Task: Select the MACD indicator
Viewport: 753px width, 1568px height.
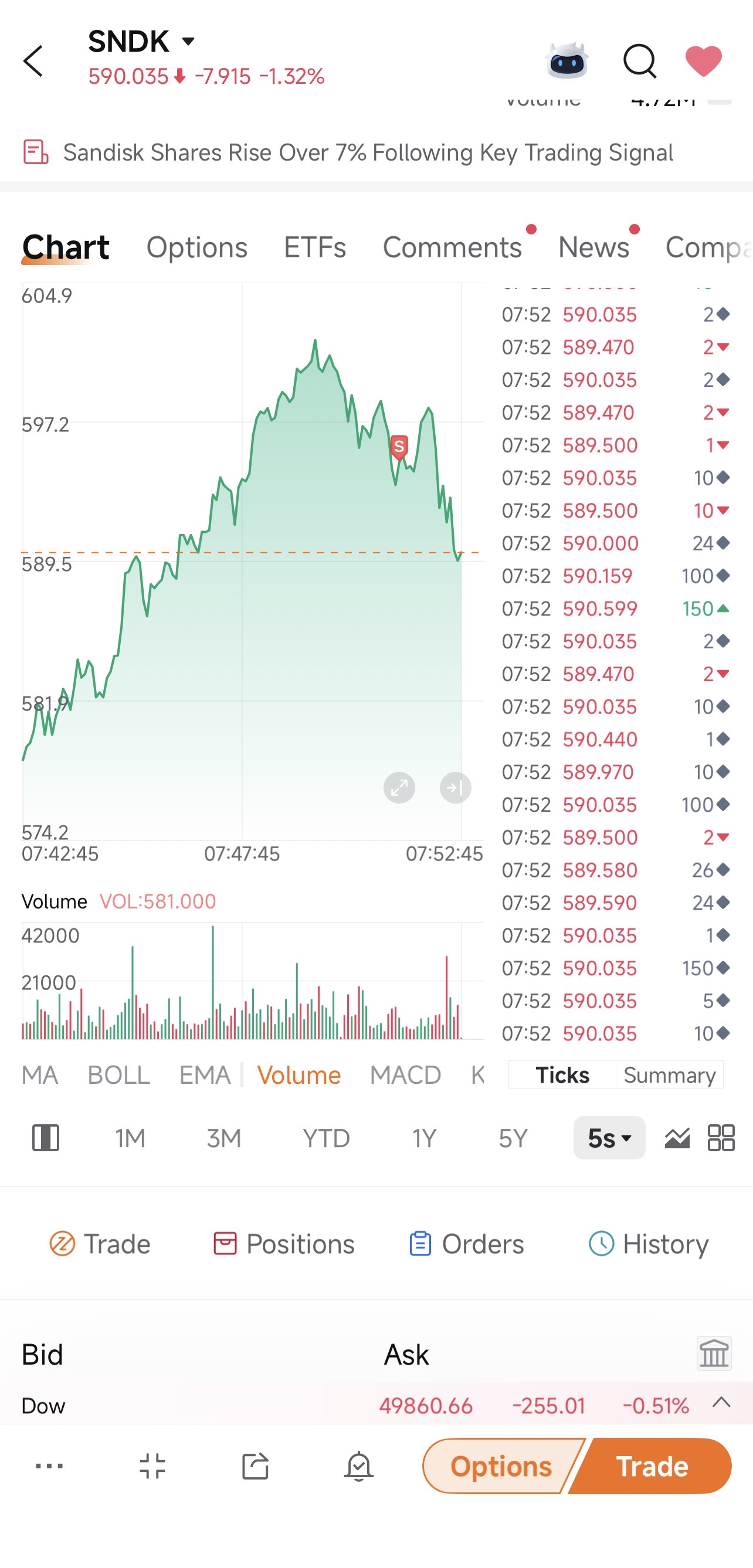Action: (405, 1075)
